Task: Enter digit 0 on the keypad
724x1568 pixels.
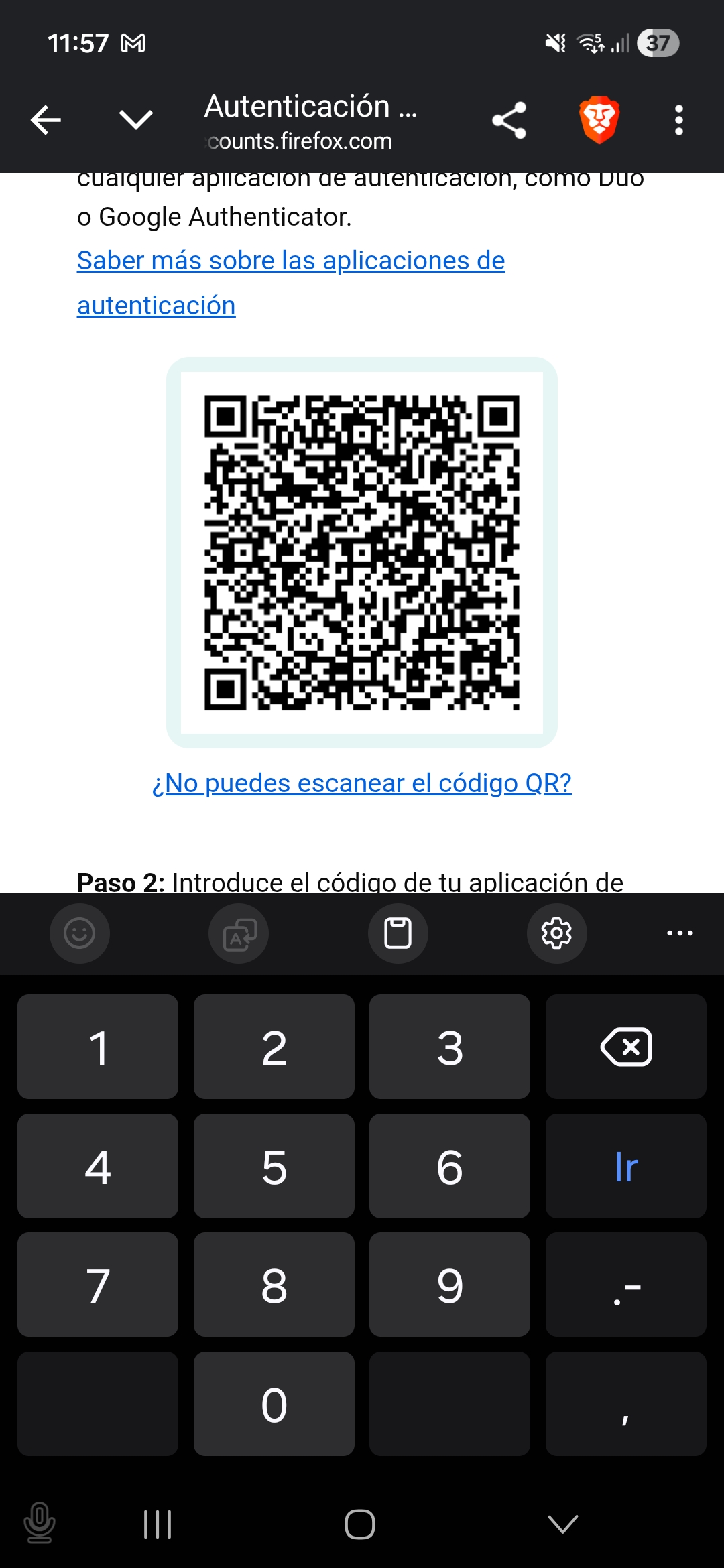Action: click(x=274, y=1404)
